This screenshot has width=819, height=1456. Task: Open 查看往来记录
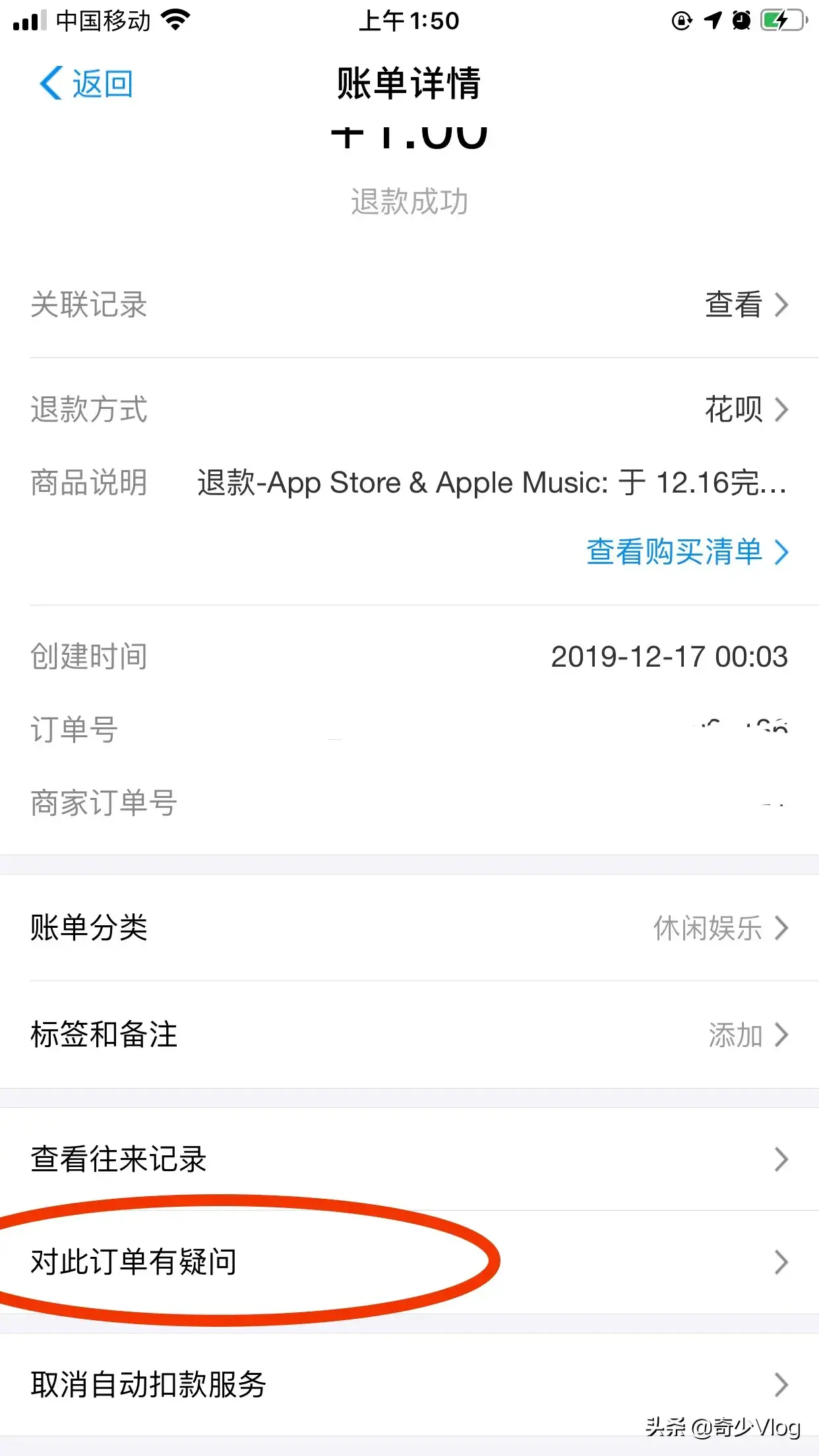point(409,1159)
